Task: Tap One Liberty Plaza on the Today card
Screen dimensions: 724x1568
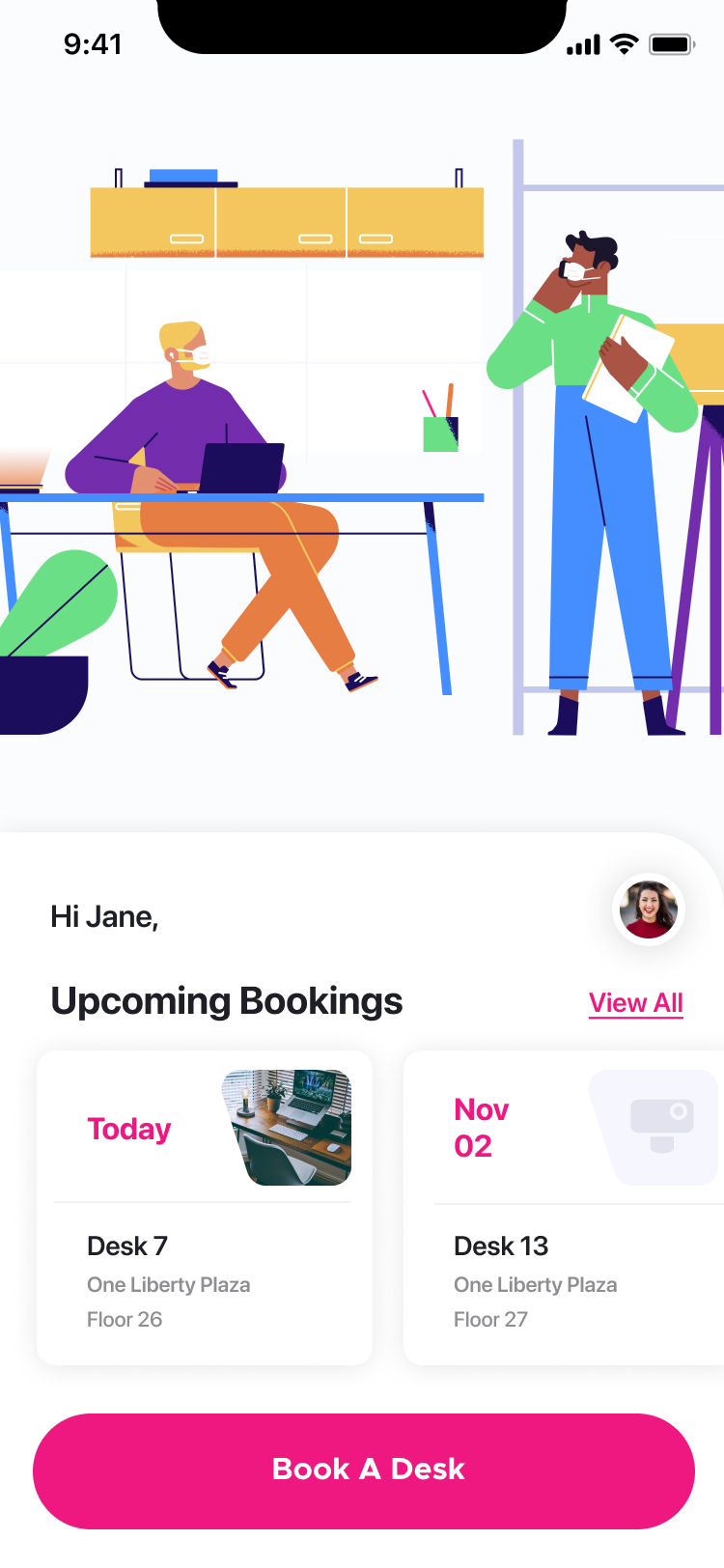Action: 168,1285
